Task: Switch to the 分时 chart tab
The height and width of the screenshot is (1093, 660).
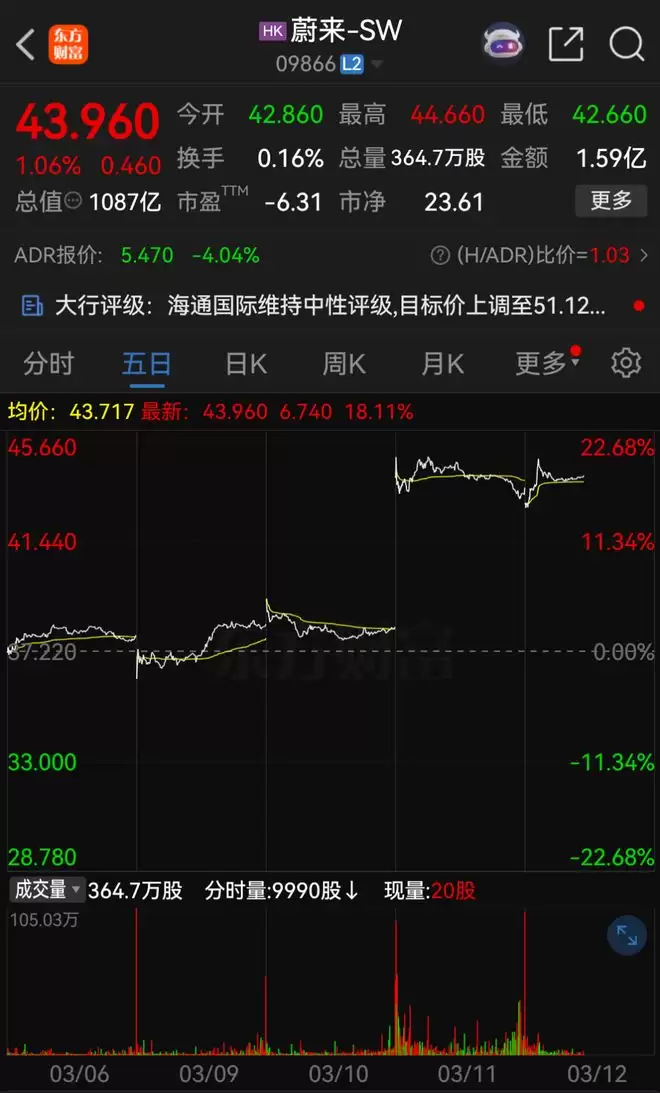Action: click(x=48, y=363)
